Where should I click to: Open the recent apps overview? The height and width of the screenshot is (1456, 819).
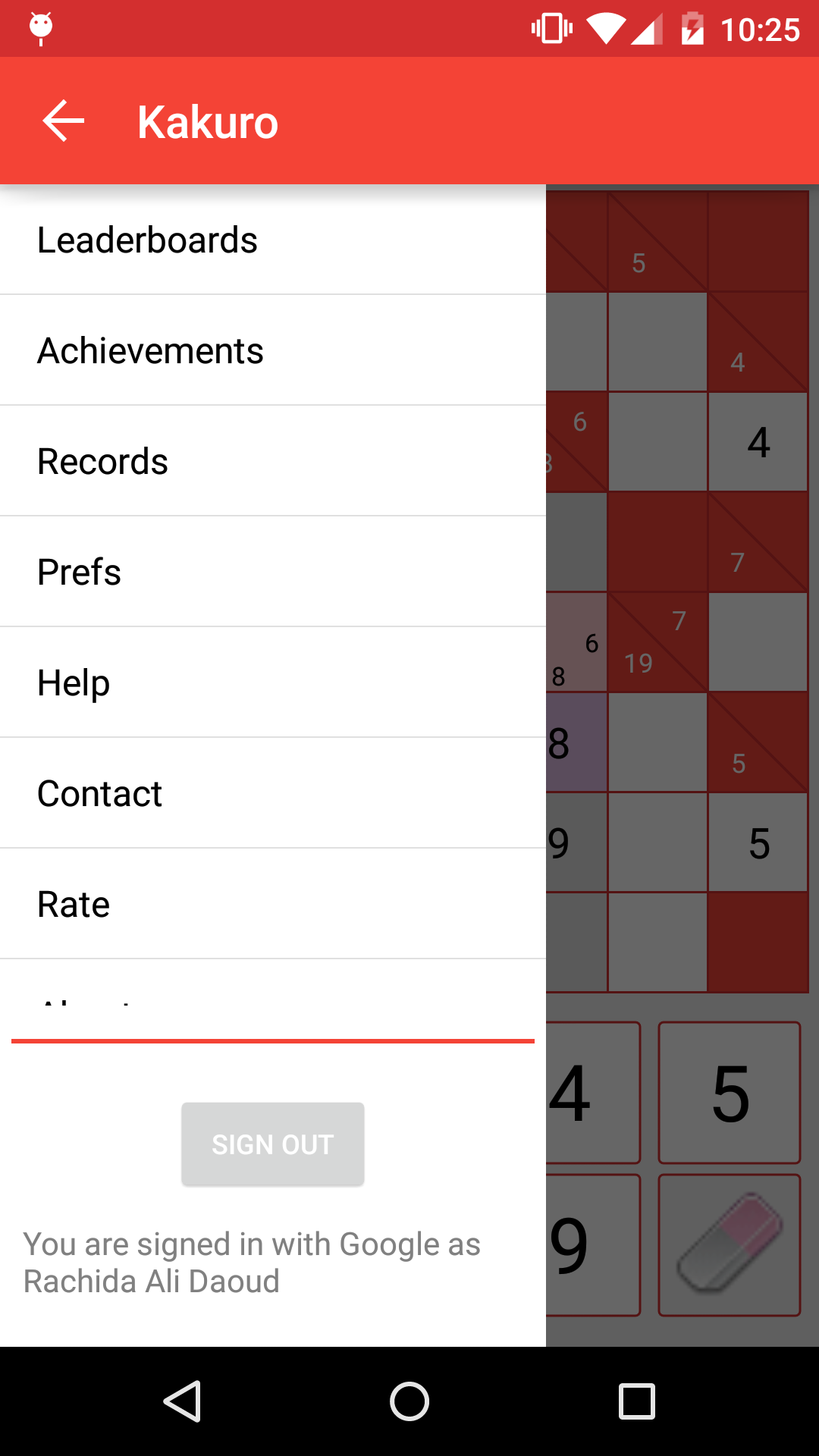pyautogui.click(x=637, y=1401)
